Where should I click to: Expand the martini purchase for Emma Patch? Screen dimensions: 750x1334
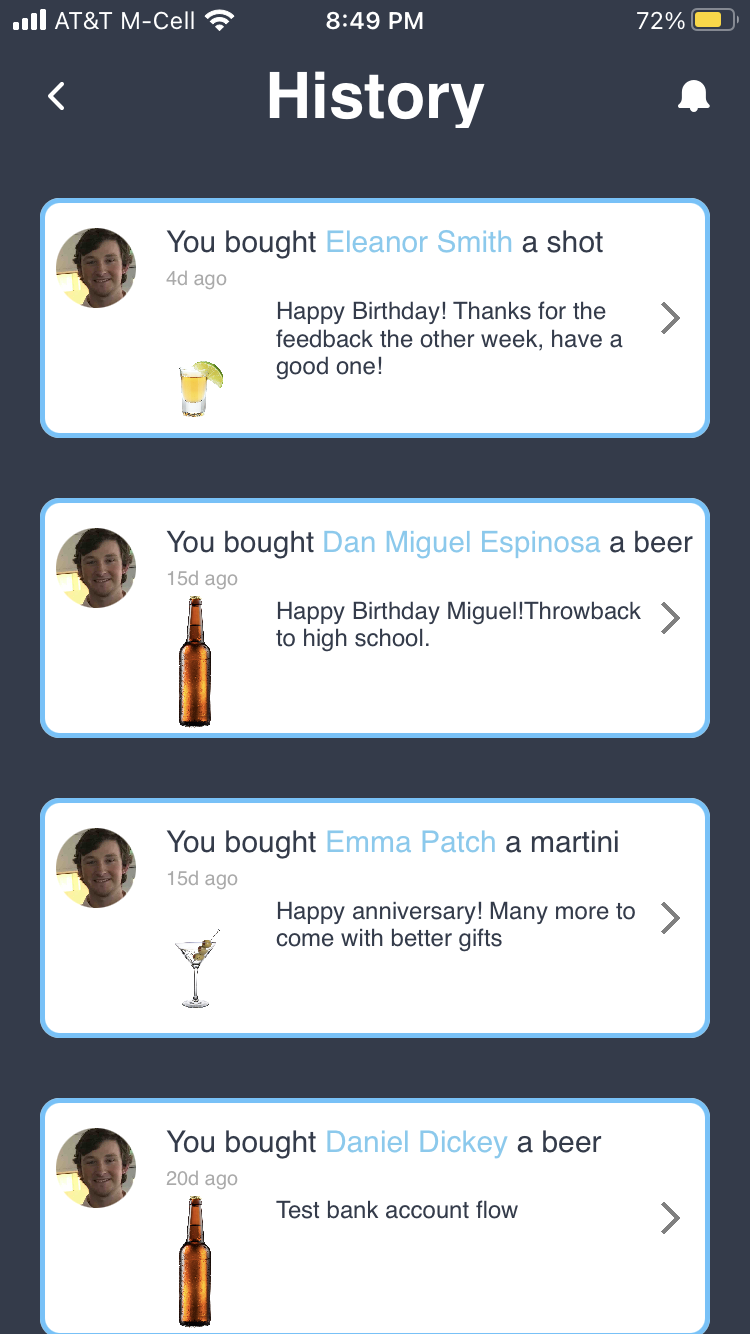coord(670,918)
